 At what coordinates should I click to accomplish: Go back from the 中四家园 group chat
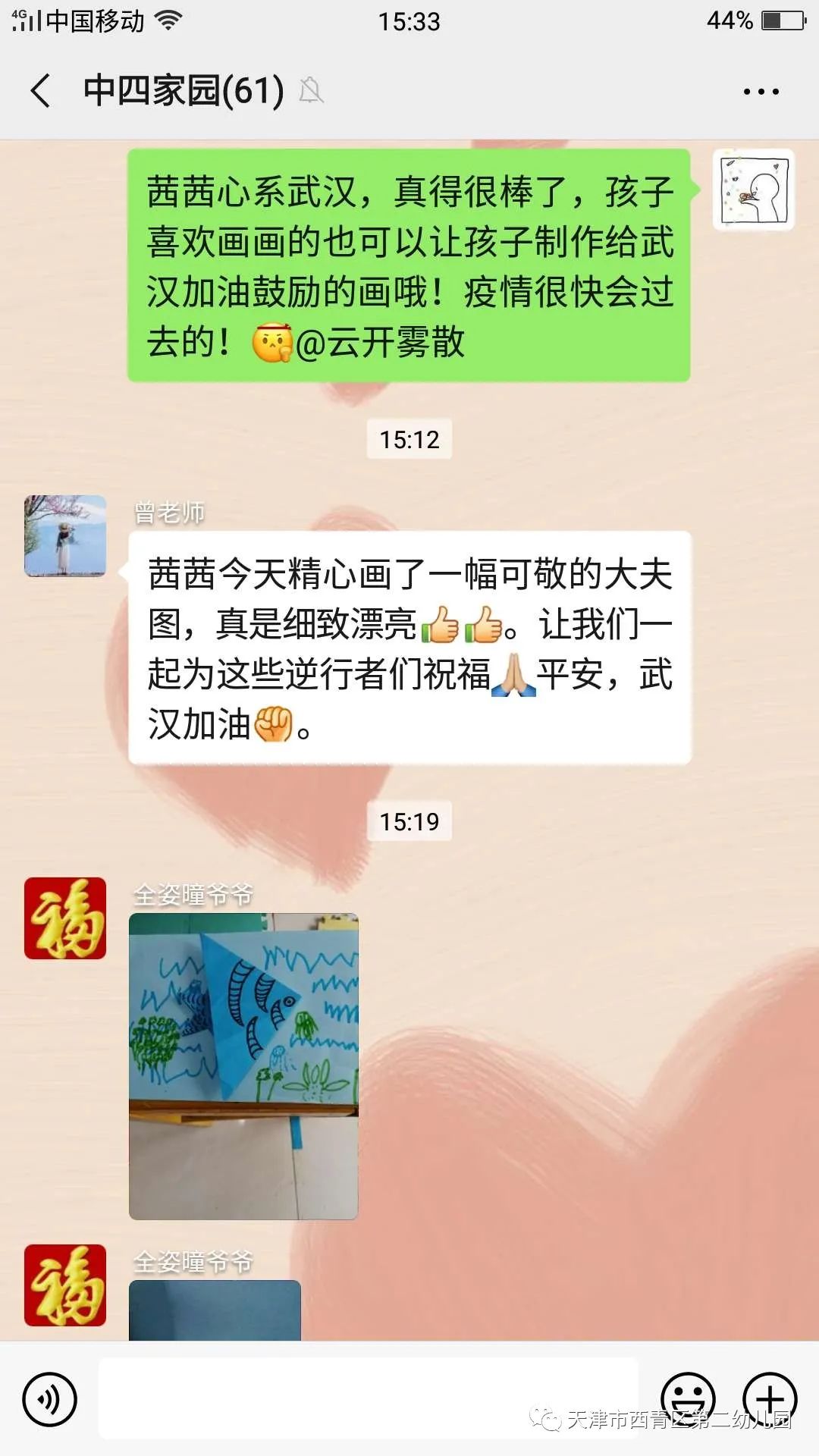[41, 91]
